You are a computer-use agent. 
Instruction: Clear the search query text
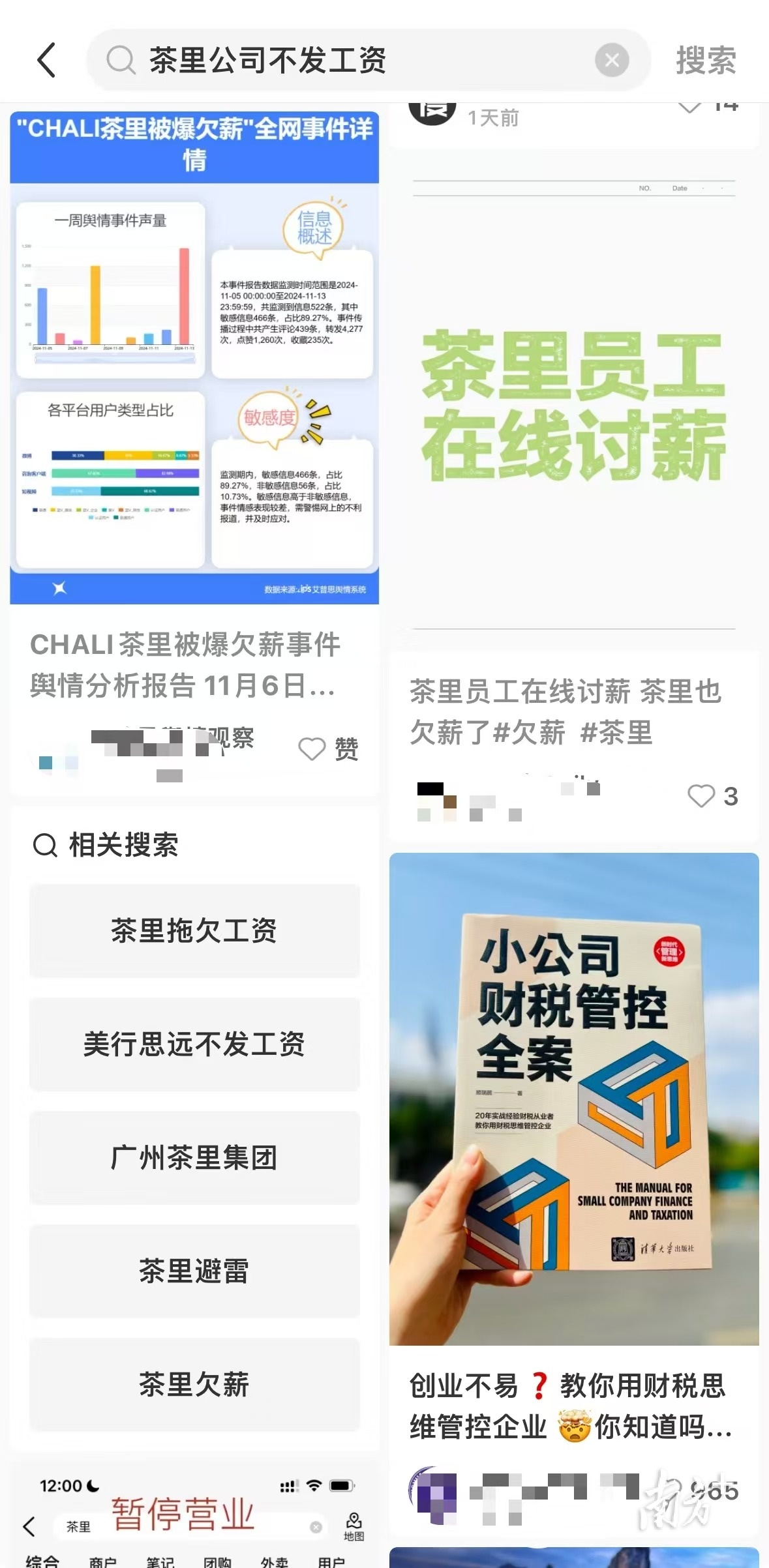coord(611,61)
